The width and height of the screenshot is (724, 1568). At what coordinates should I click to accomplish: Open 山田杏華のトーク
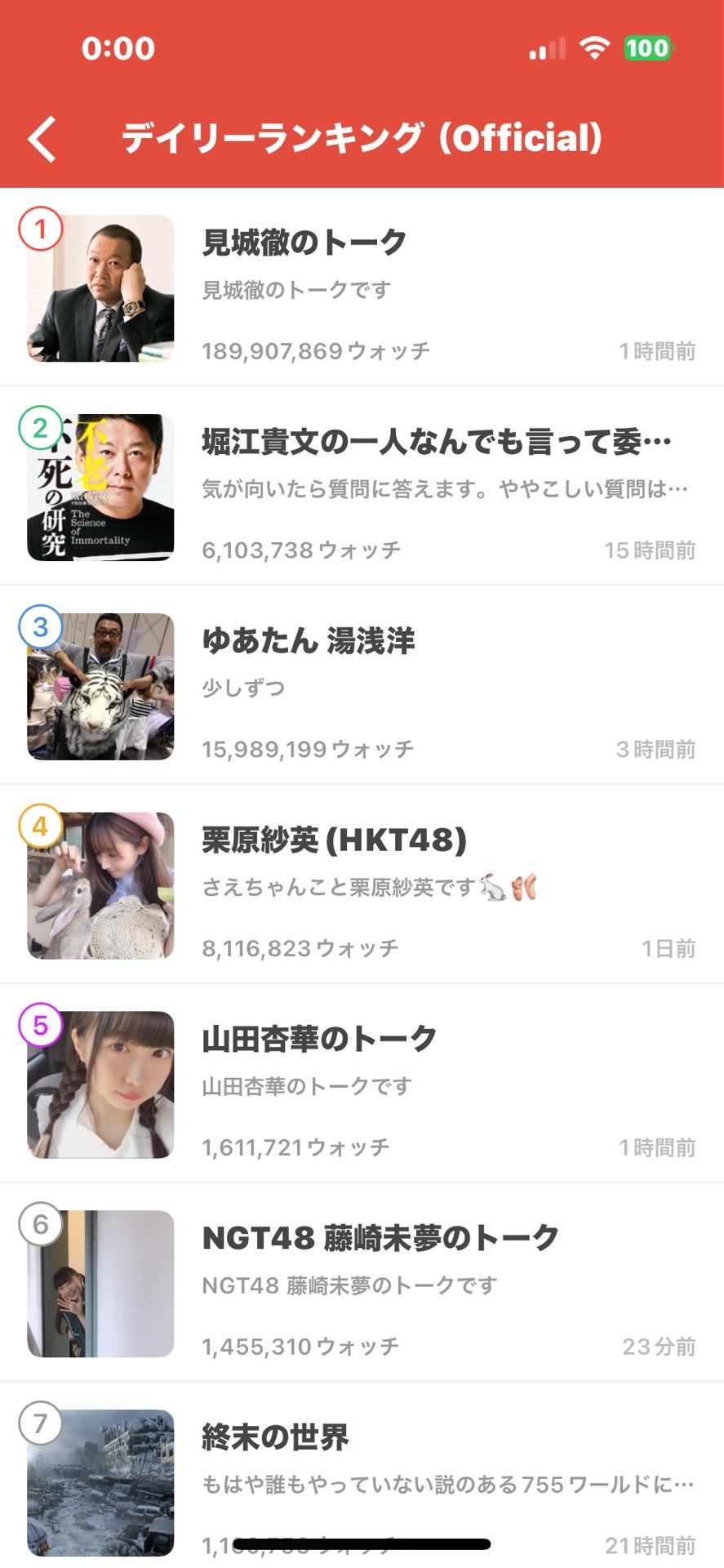tap(362, 1085)
